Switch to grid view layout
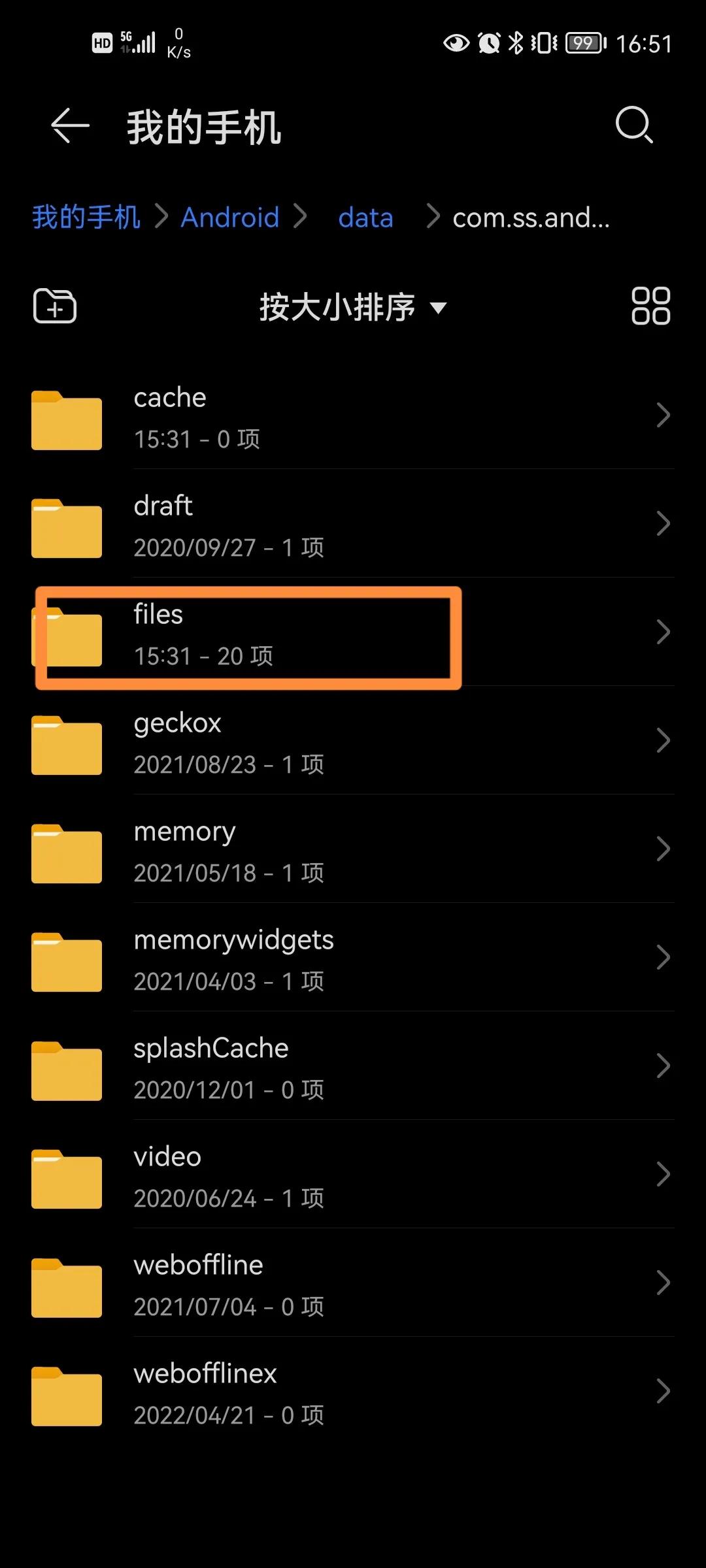This screenshot has width=706, height=1568. pos(650,306)
